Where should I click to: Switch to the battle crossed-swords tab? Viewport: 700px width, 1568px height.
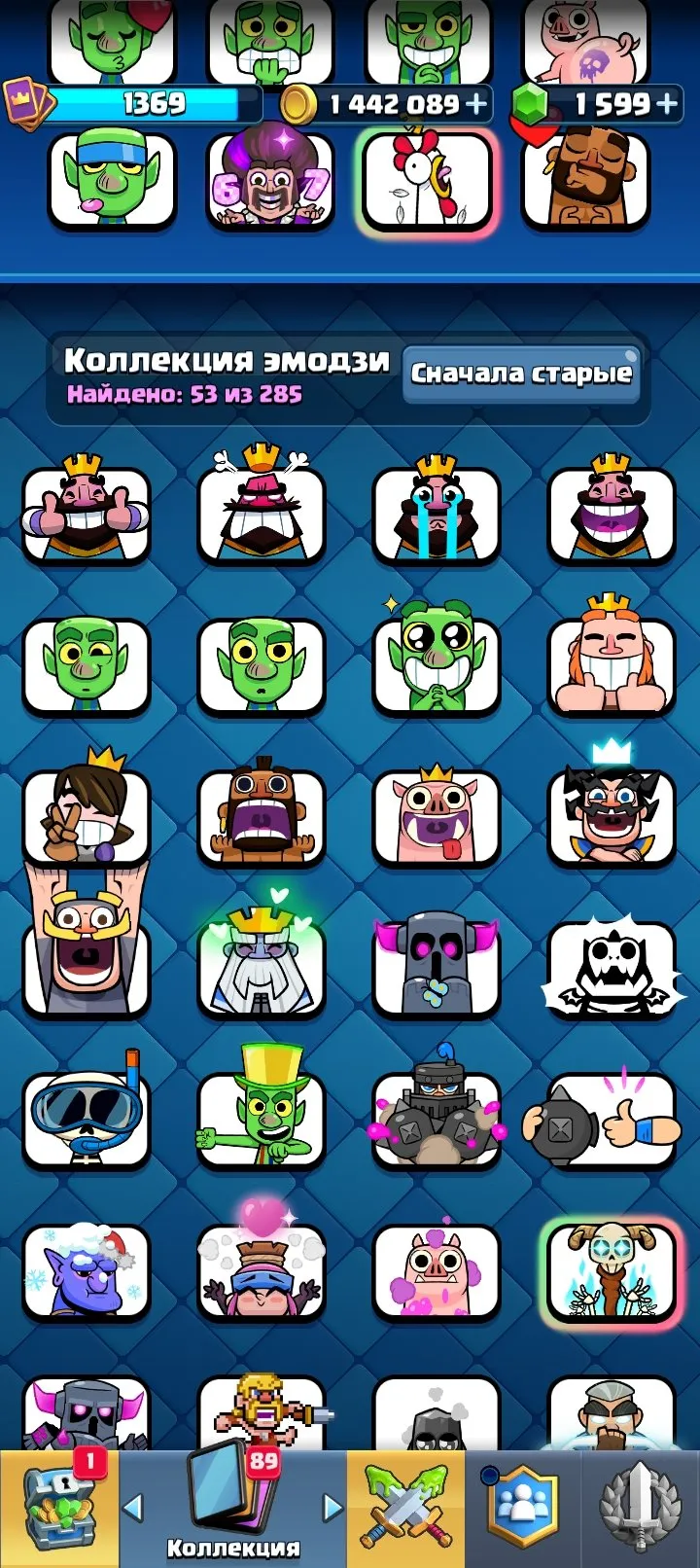tap(405, 1509)
